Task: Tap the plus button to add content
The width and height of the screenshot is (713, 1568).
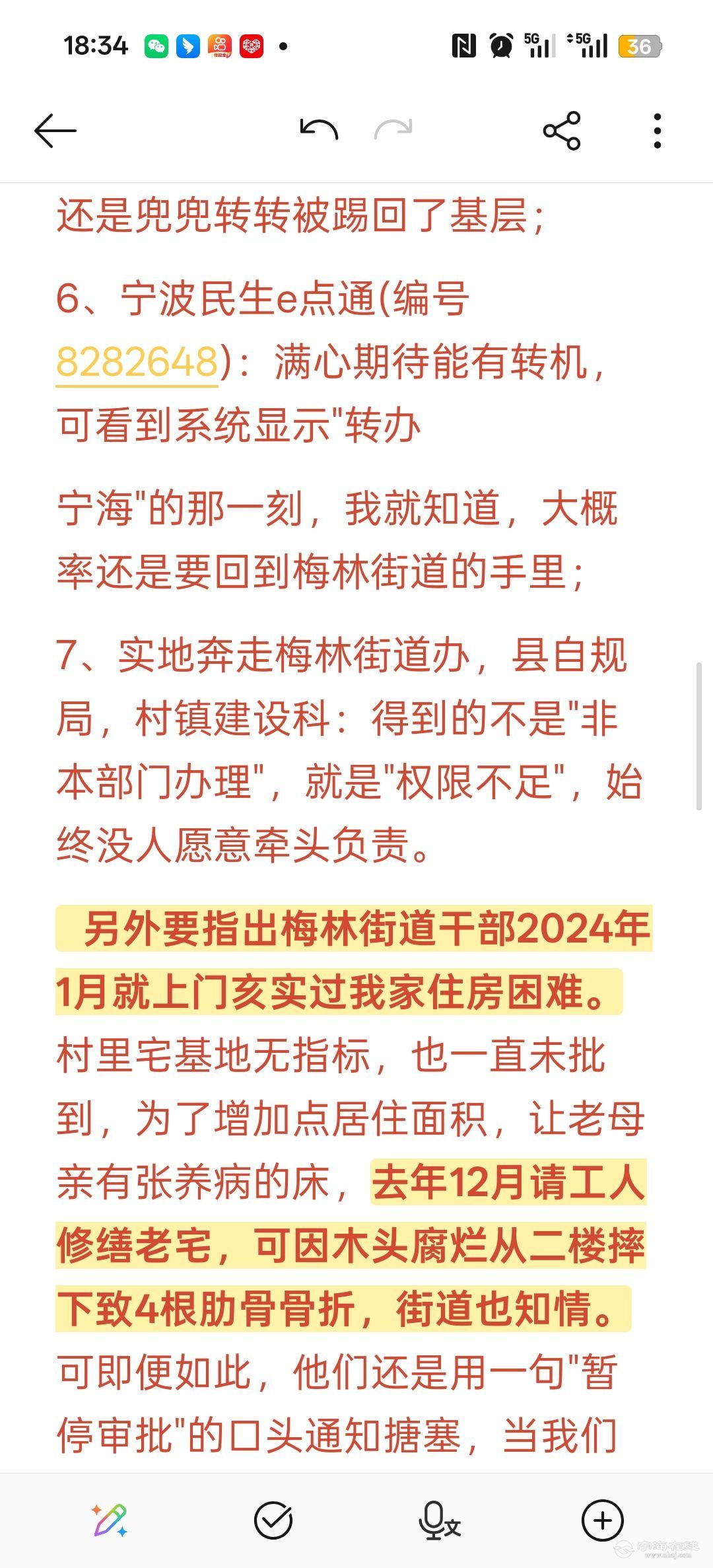Action: point(602,1520)
